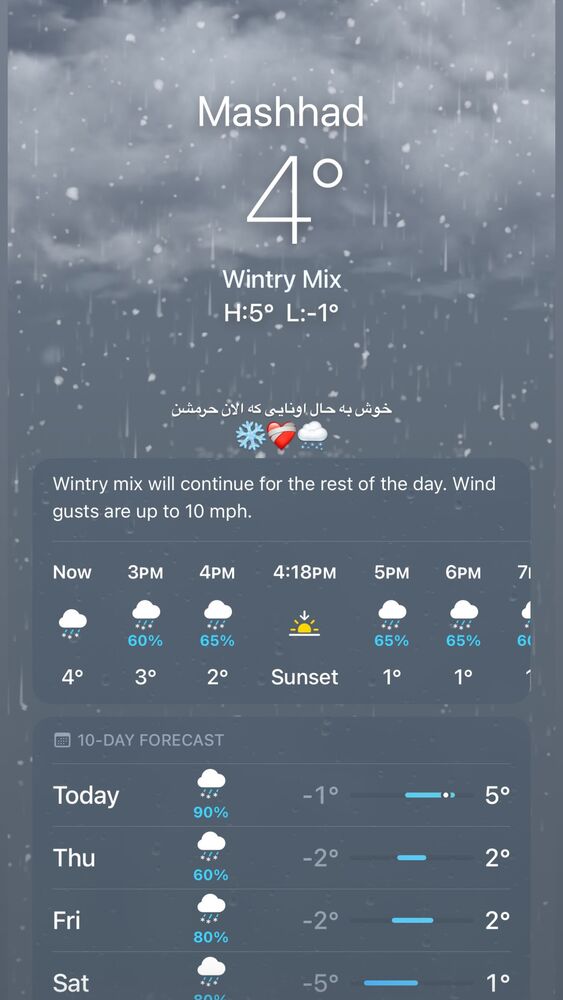This screenshot has width=563, height=1000.
Task: Open the hourly forecast at 3PM
Action: coord(145,625)
